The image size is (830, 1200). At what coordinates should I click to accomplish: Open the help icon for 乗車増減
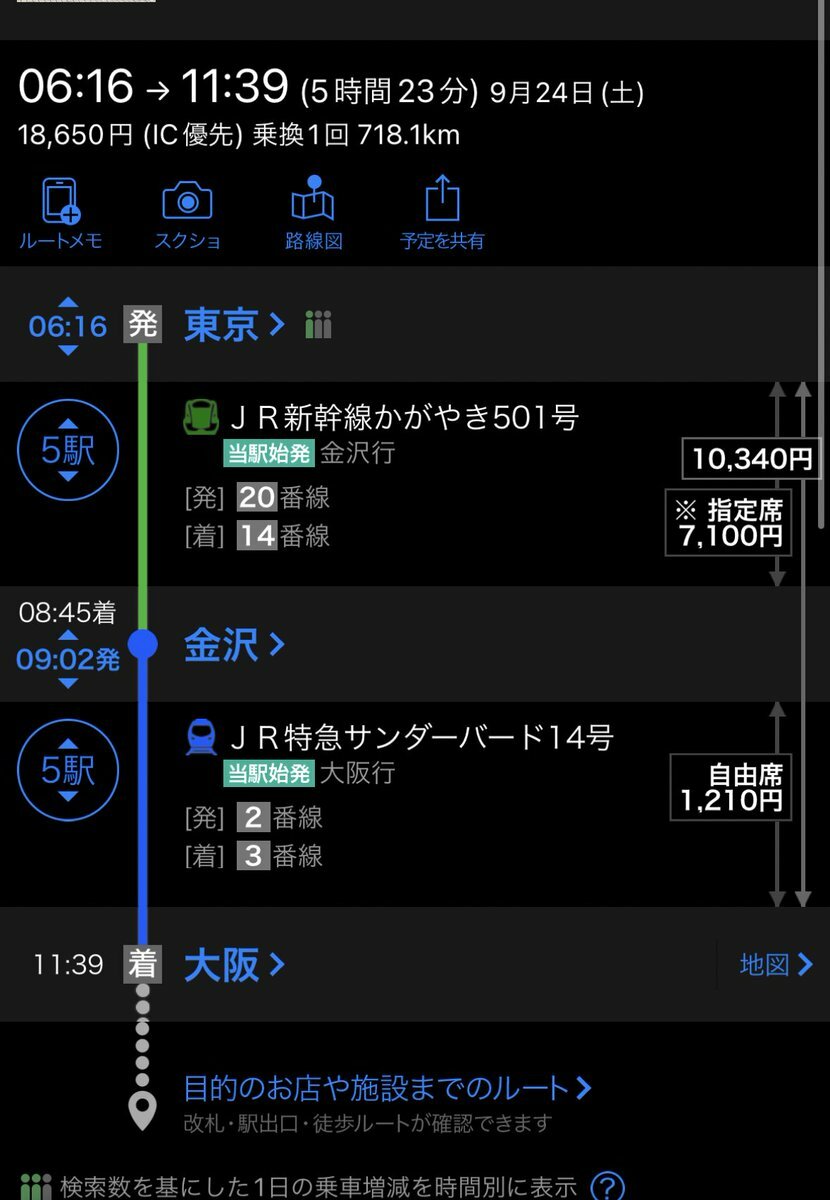pos(607,1186)
